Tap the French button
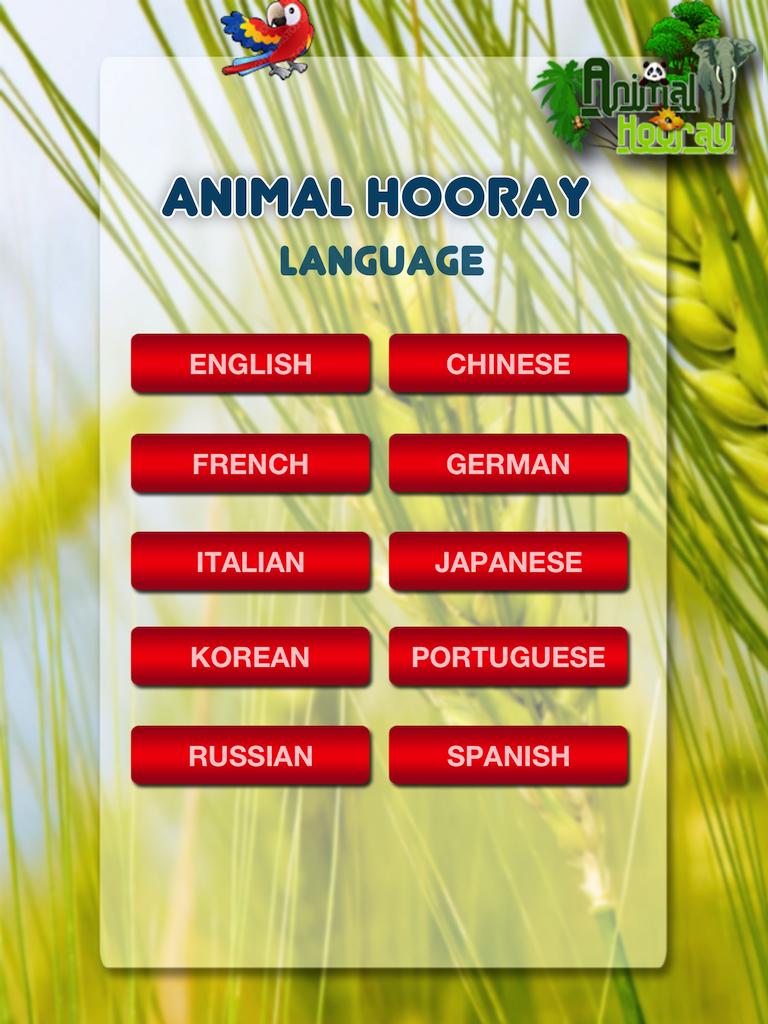Image resolution: width=768 pixels, height=1024 pixels. 250,464
